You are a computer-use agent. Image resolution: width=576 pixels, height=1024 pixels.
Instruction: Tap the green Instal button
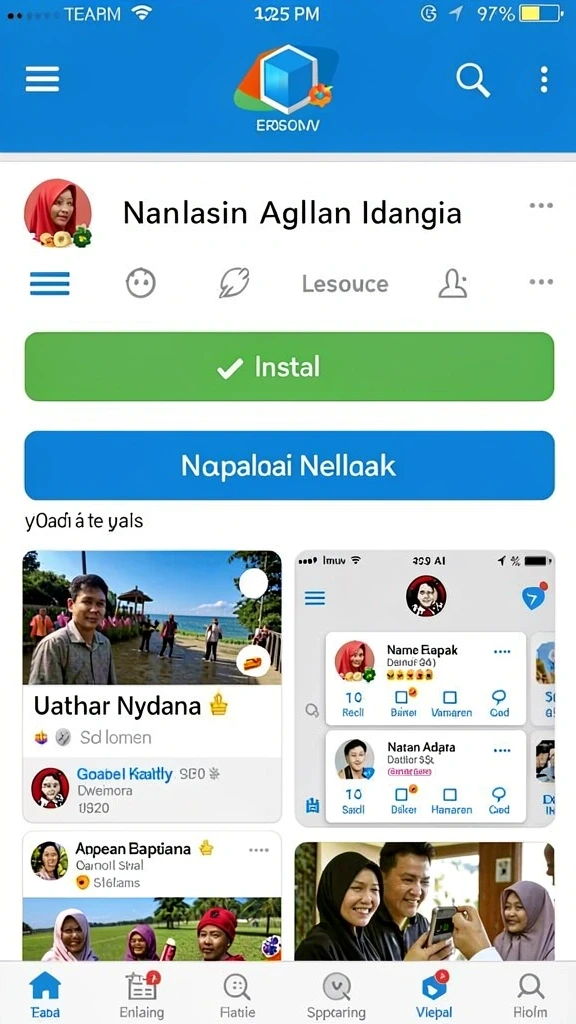tap(289, 366)
